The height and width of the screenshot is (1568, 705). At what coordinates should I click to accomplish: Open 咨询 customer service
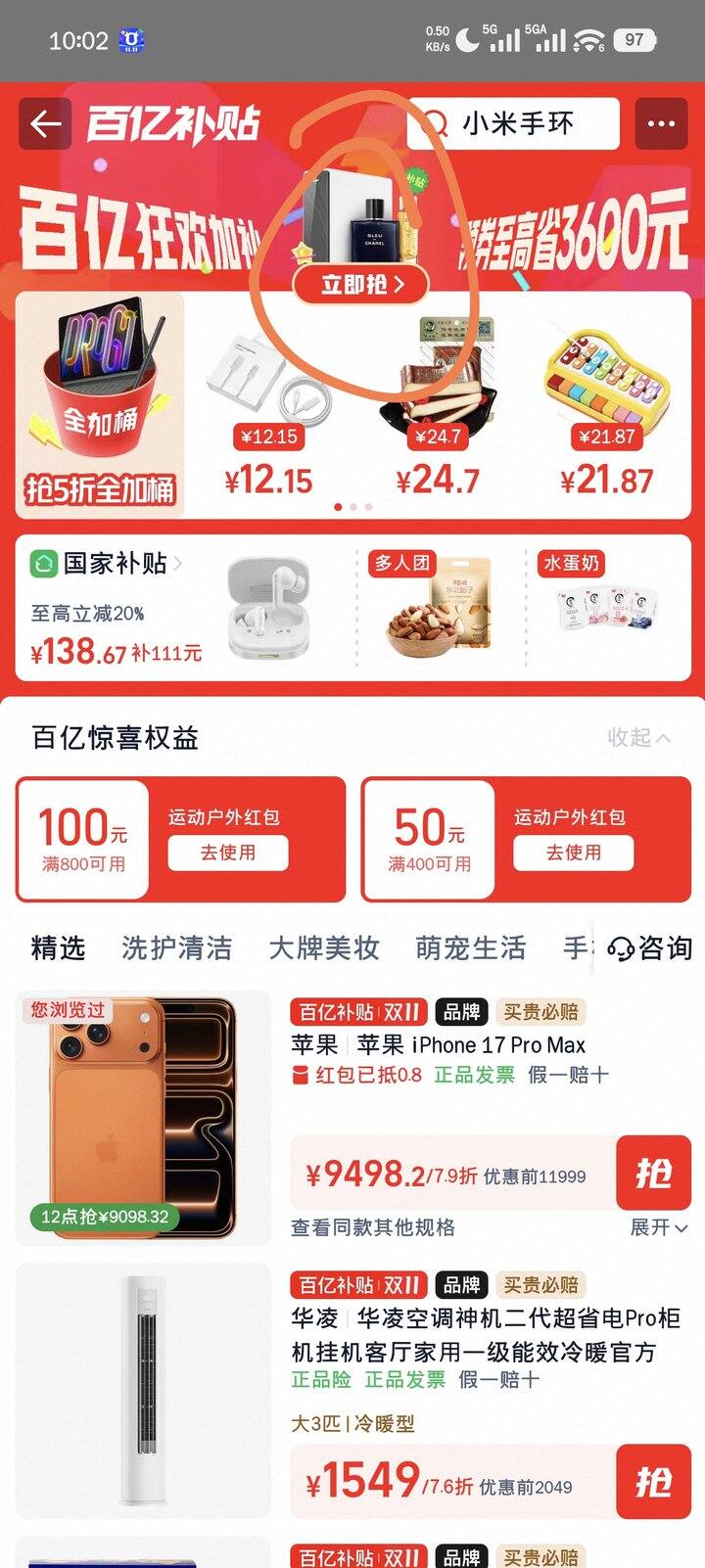pos(650,947)
